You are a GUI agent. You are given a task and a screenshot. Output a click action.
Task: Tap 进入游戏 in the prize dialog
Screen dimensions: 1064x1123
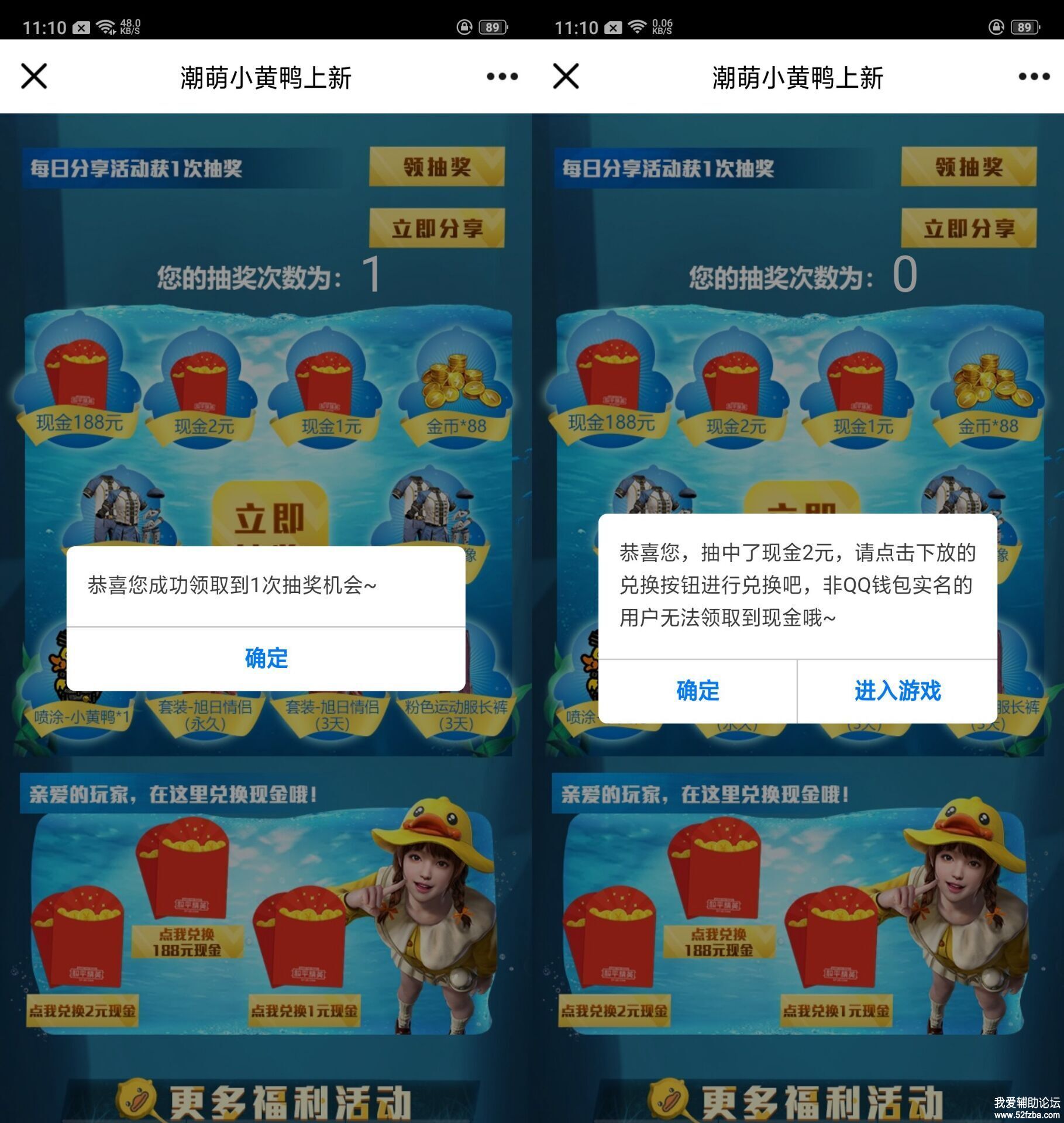click(x=897, y=691)
